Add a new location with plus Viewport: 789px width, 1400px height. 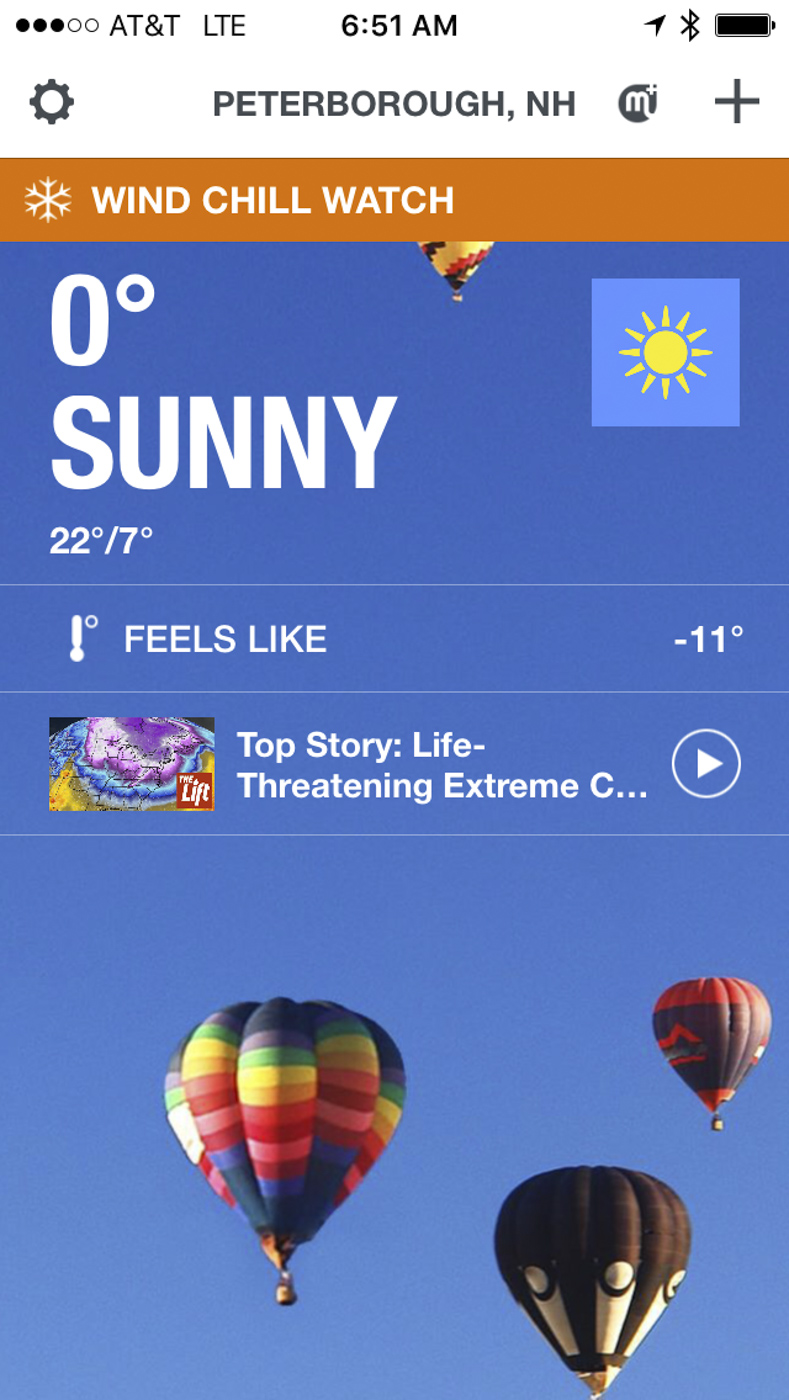tap(737, 102)
